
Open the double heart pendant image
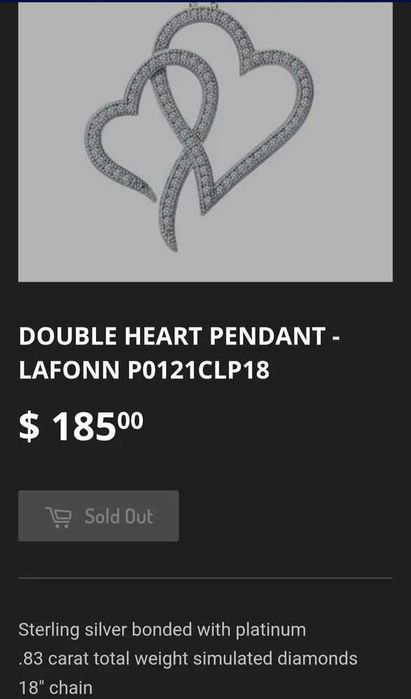(206, 142)
